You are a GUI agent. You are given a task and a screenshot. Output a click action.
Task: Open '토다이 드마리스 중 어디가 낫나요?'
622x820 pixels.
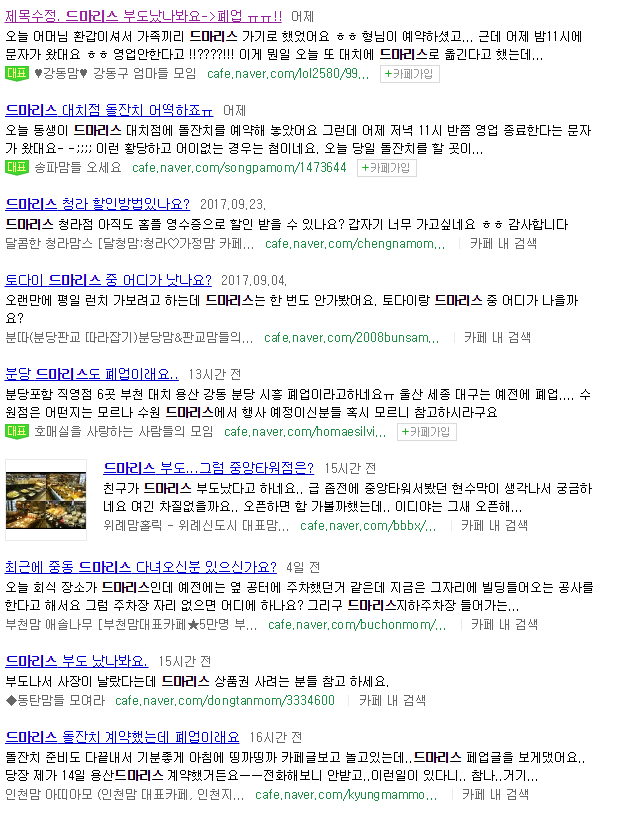pyautogui.click(x=108, y=280)
